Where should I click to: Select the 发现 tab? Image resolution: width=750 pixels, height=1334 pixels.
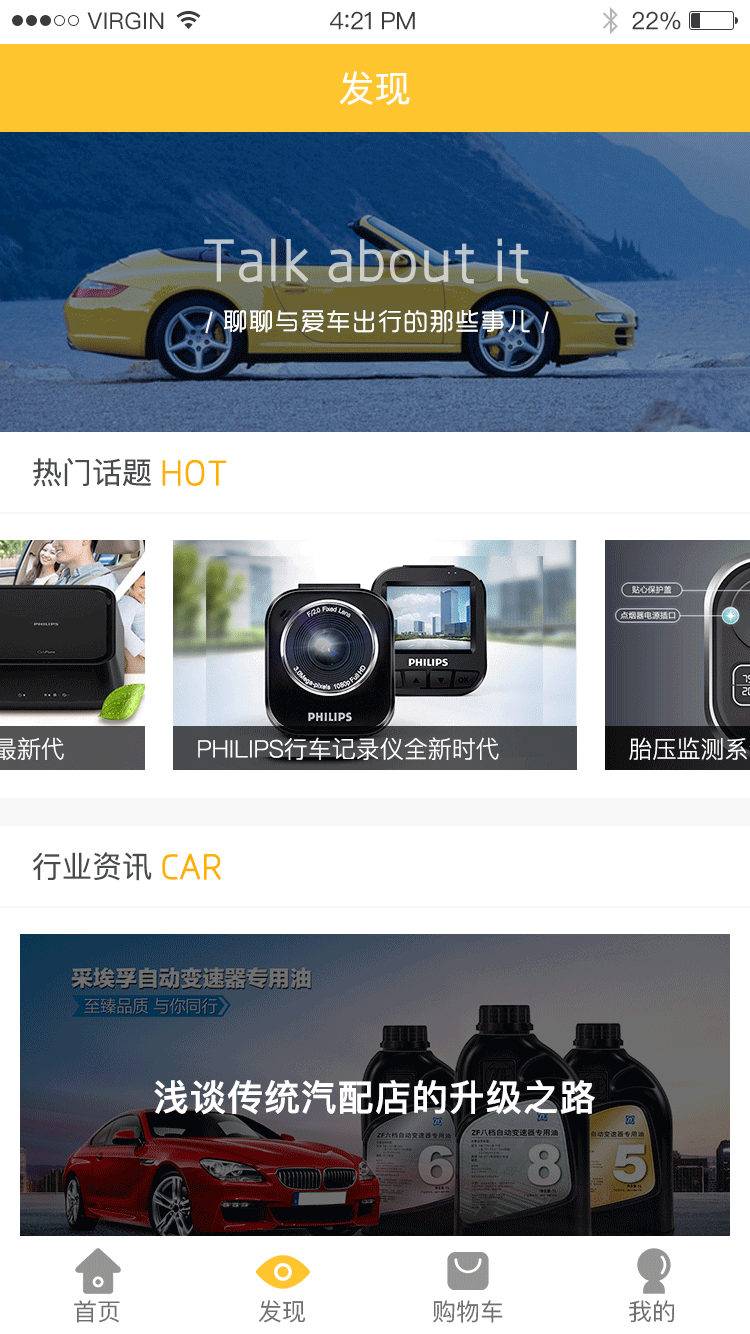pos(282,1287)
